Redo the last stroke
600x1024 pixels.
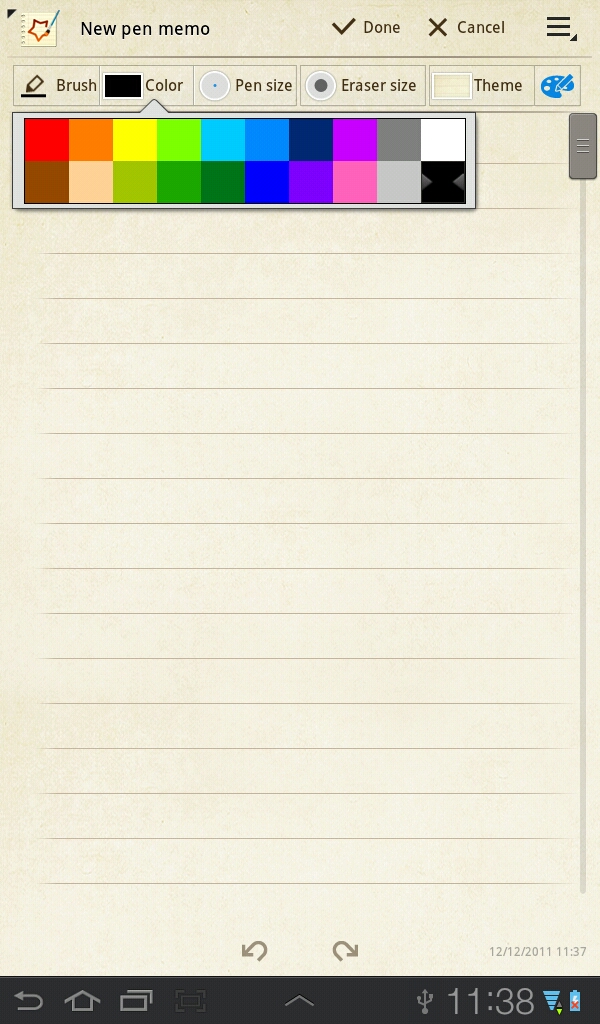345,950
